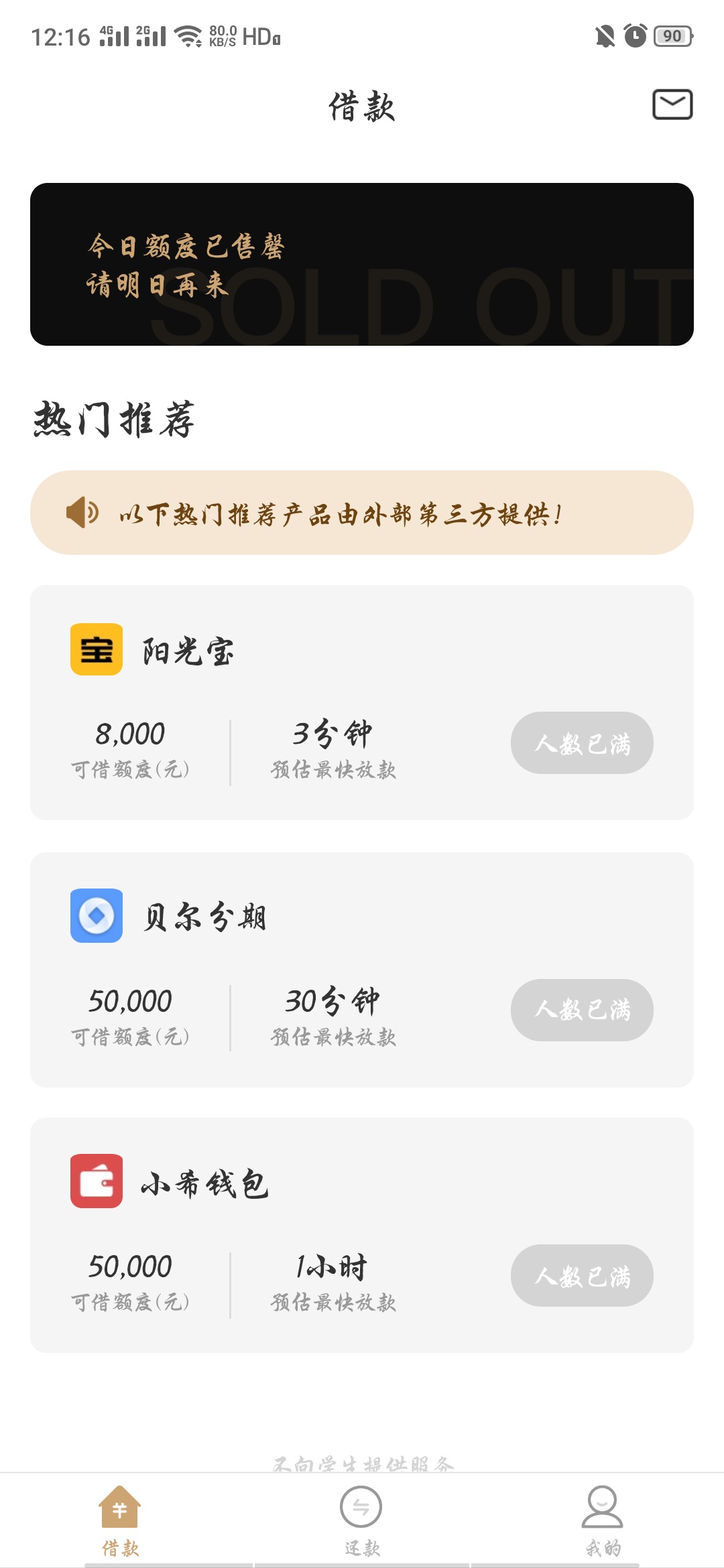Tap 人数已满 button for 阳光宝

point(582,742)
